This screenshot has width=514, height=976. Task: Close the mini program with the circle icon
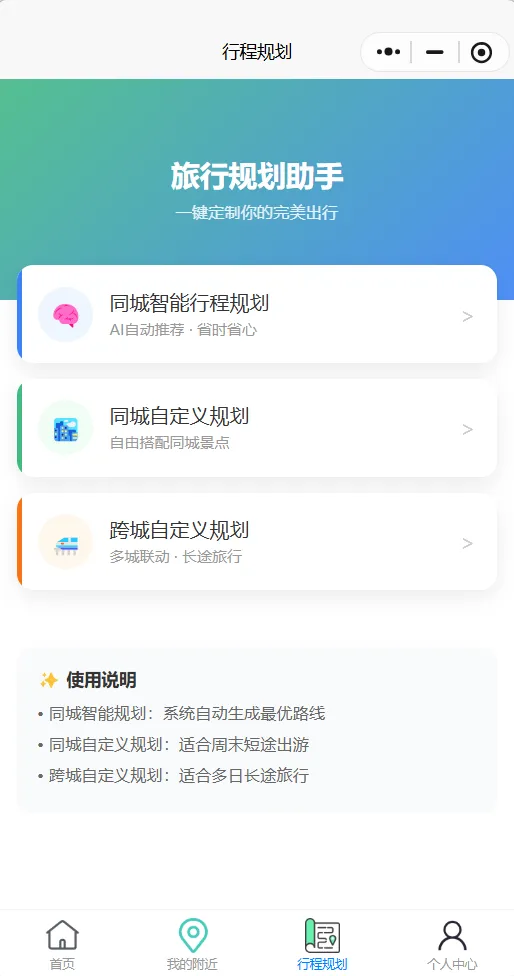pyautogui.click(x=481, y=52)
